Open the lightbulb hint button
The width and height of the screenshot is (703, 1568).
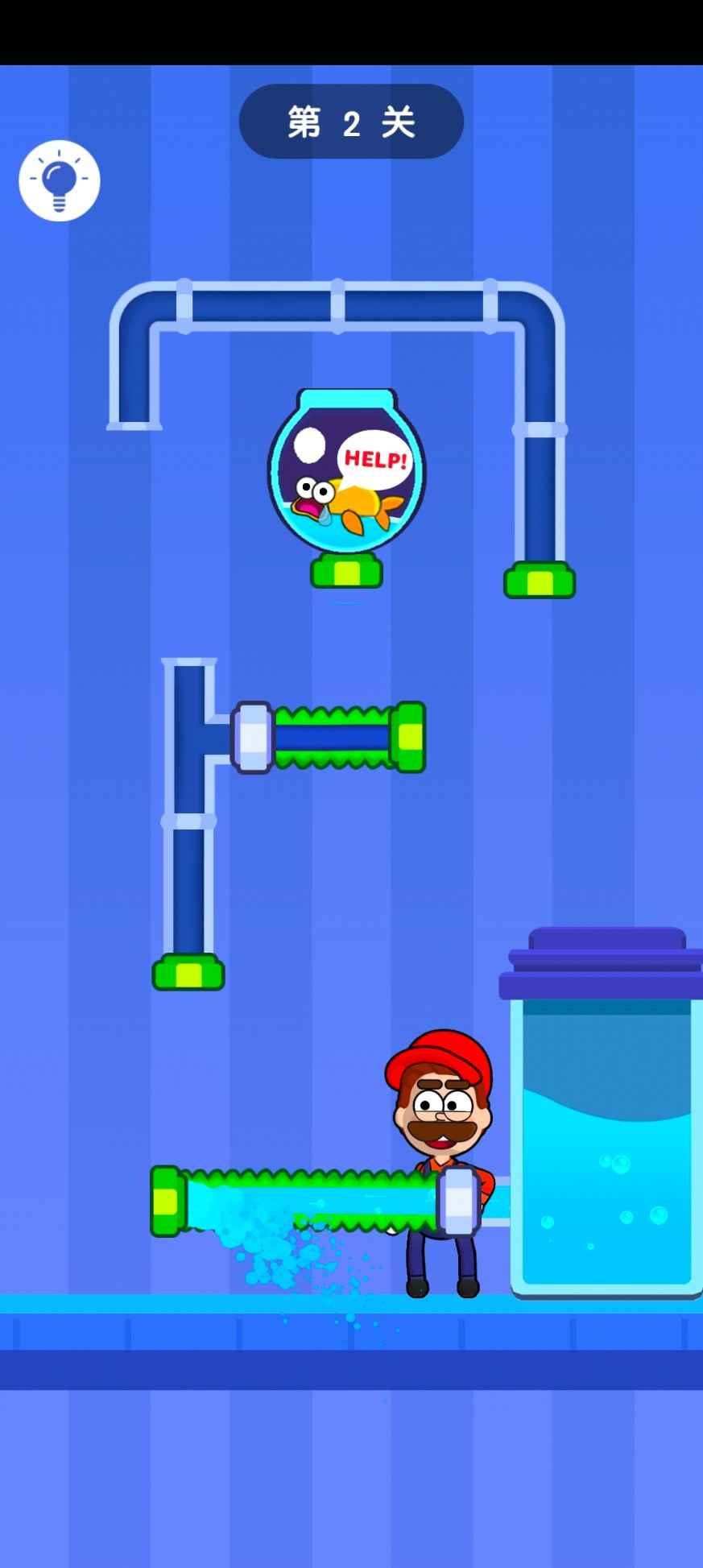point(60,180)
